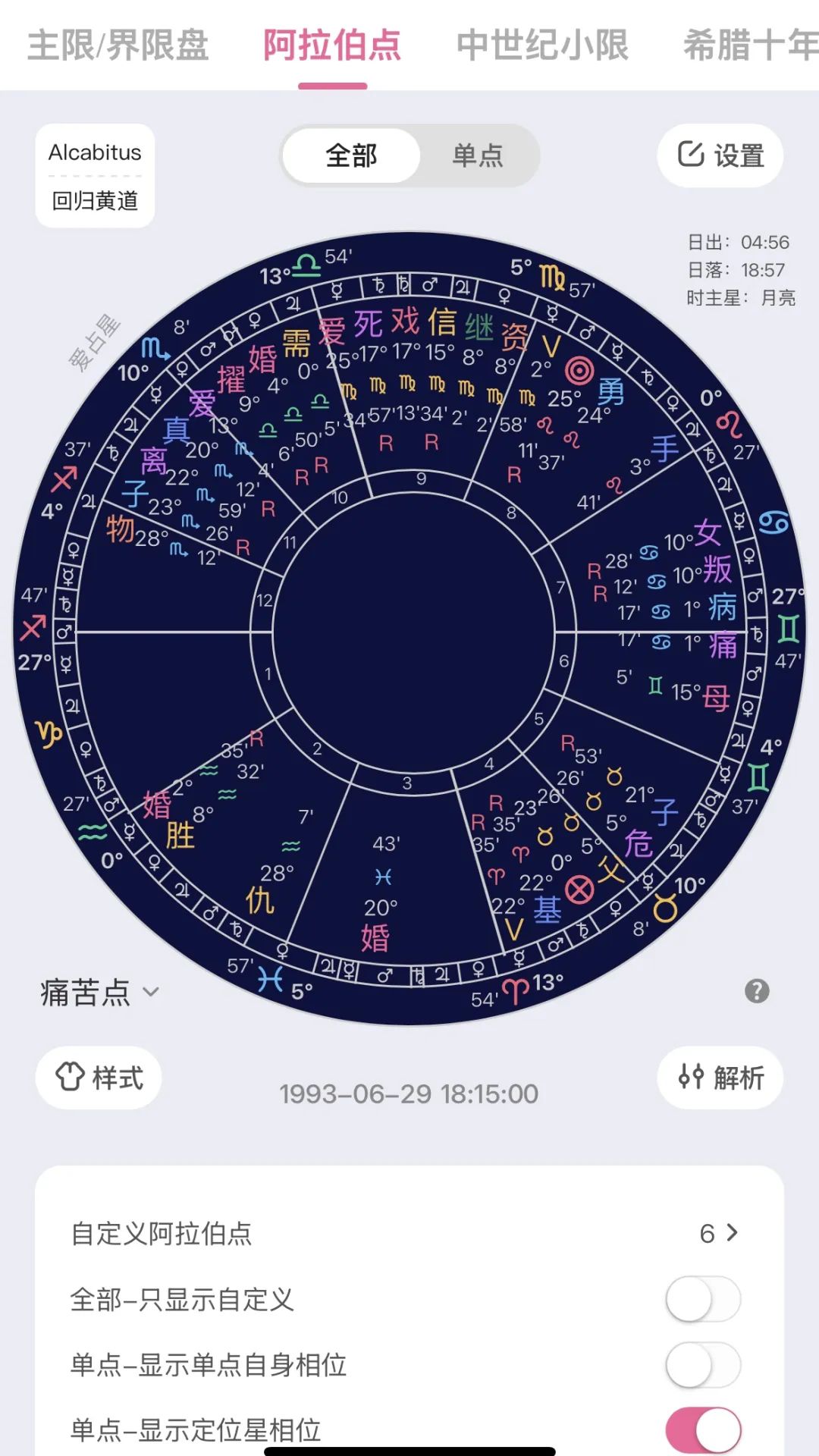Open the 解析 analysis button
Screen dimensions: 819x1456
[x=720, y=1078]
